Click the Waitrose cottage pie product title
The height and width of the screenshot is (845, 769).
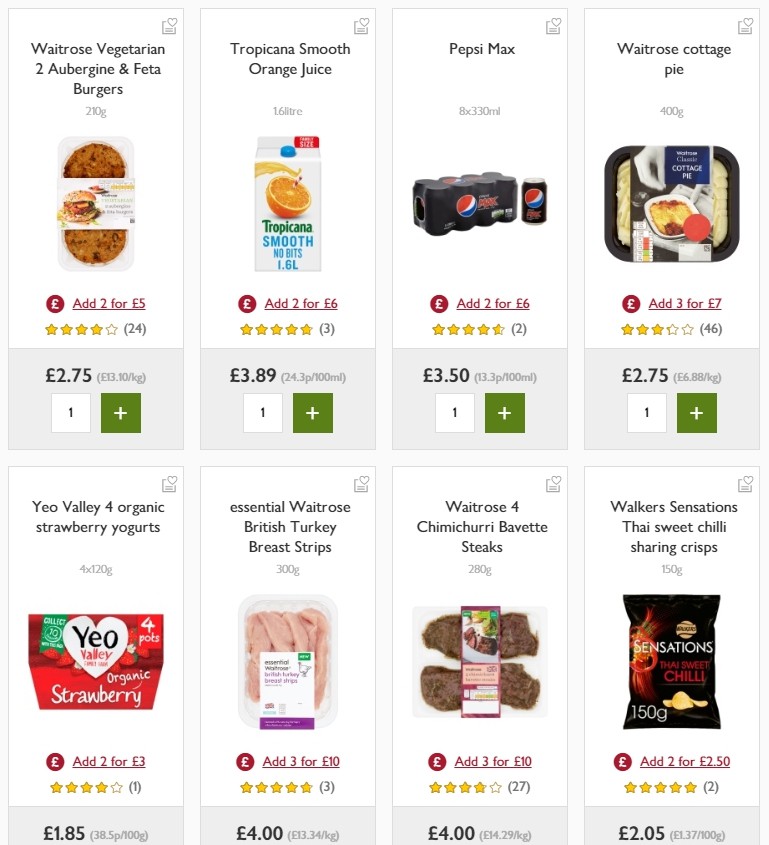coord(671,59)
